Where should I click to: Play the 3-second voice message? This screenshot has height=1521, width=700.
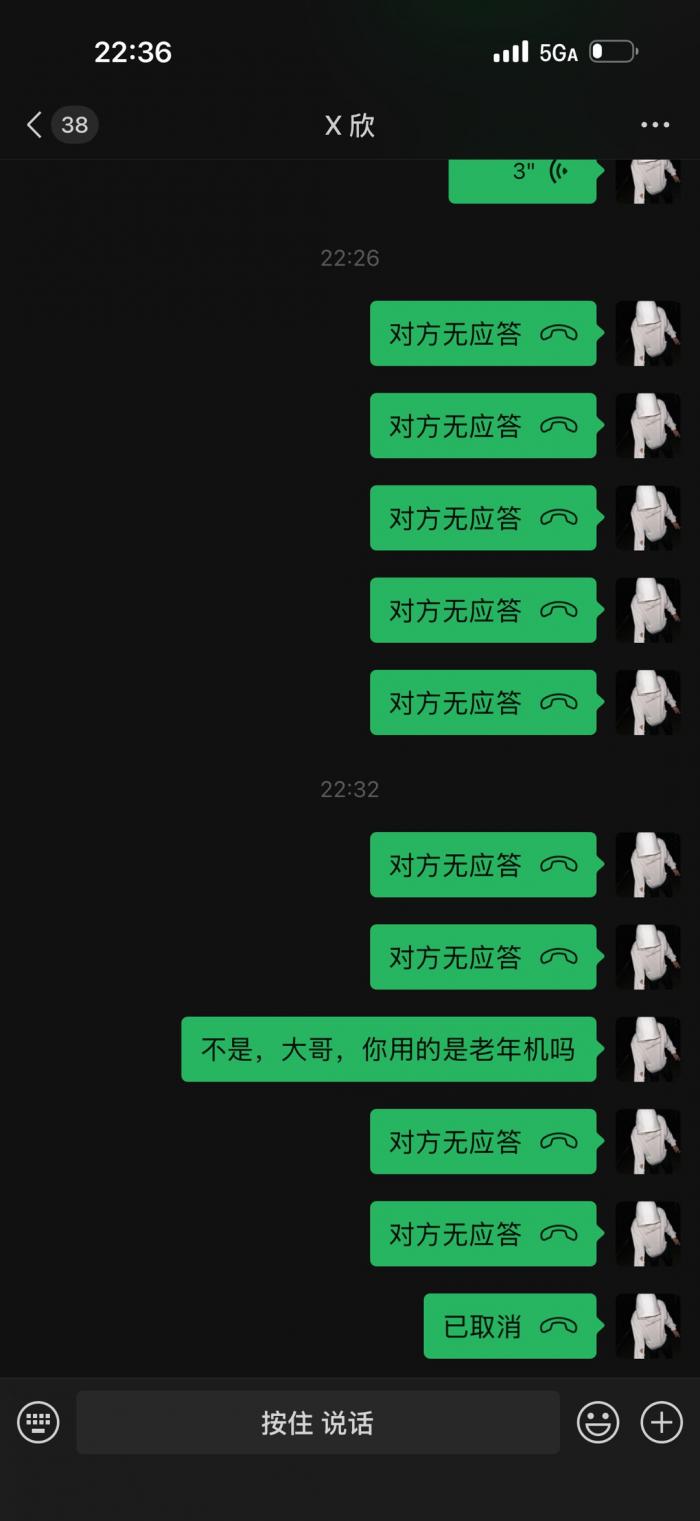[x=522, y=176]
